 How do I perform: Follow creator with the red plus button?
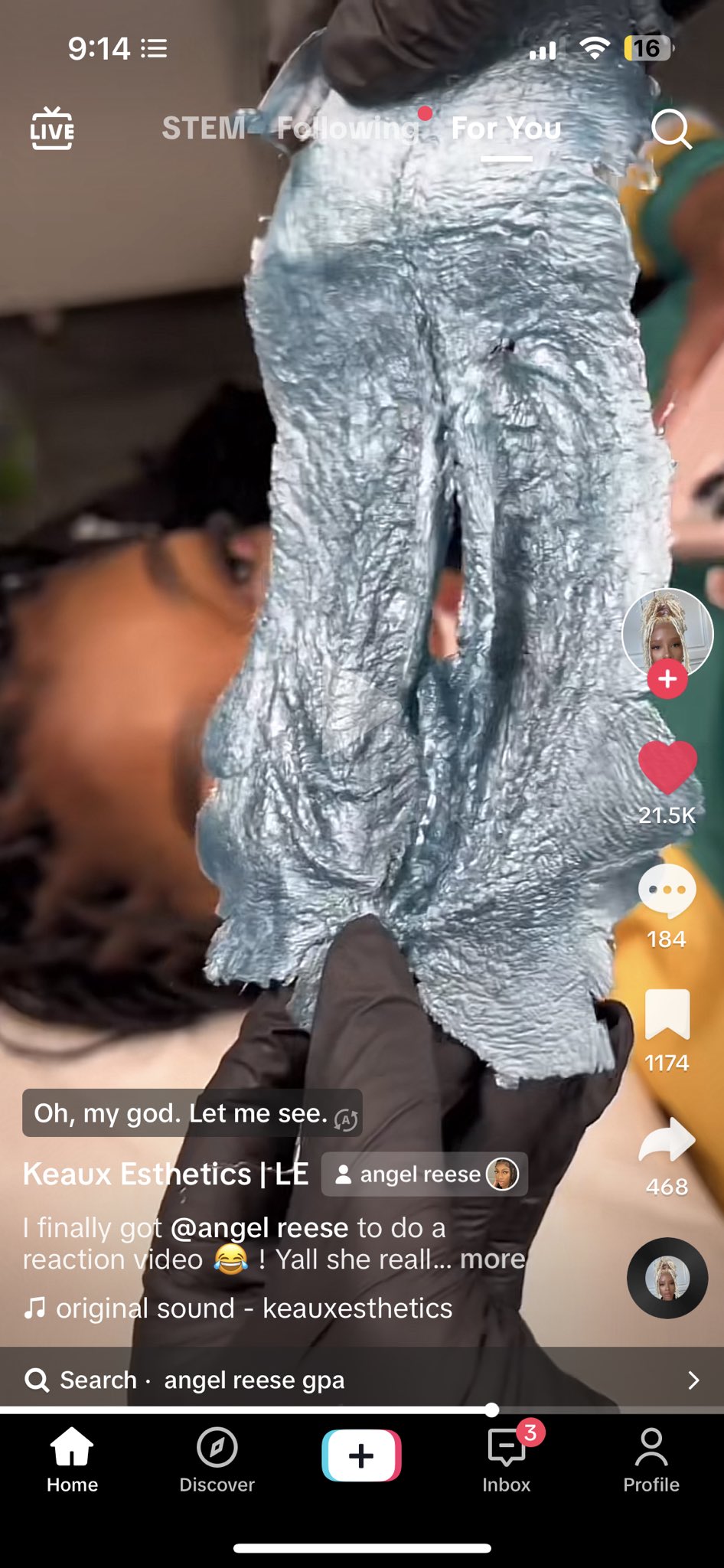pos(667,678)
